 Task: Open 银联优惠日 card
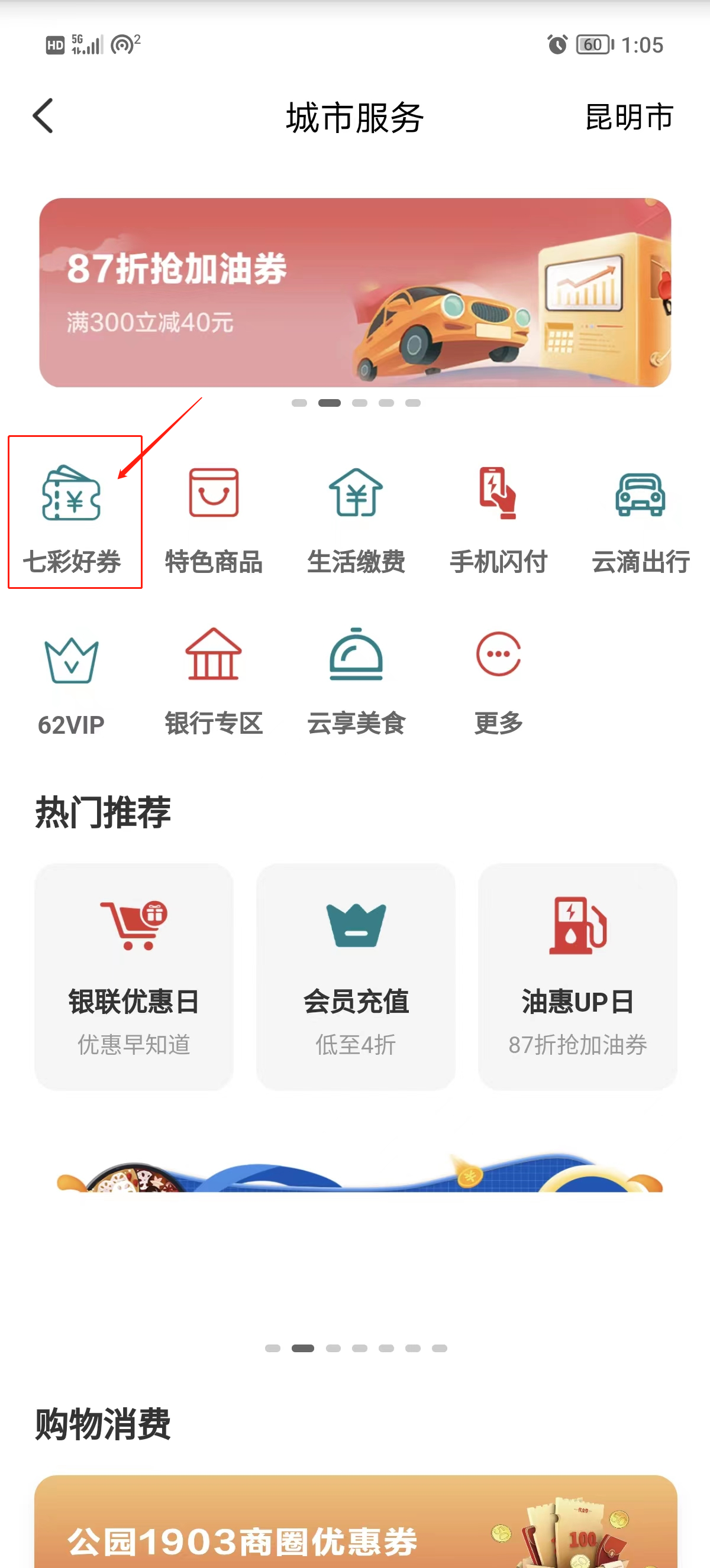click(x=134, y=976)
